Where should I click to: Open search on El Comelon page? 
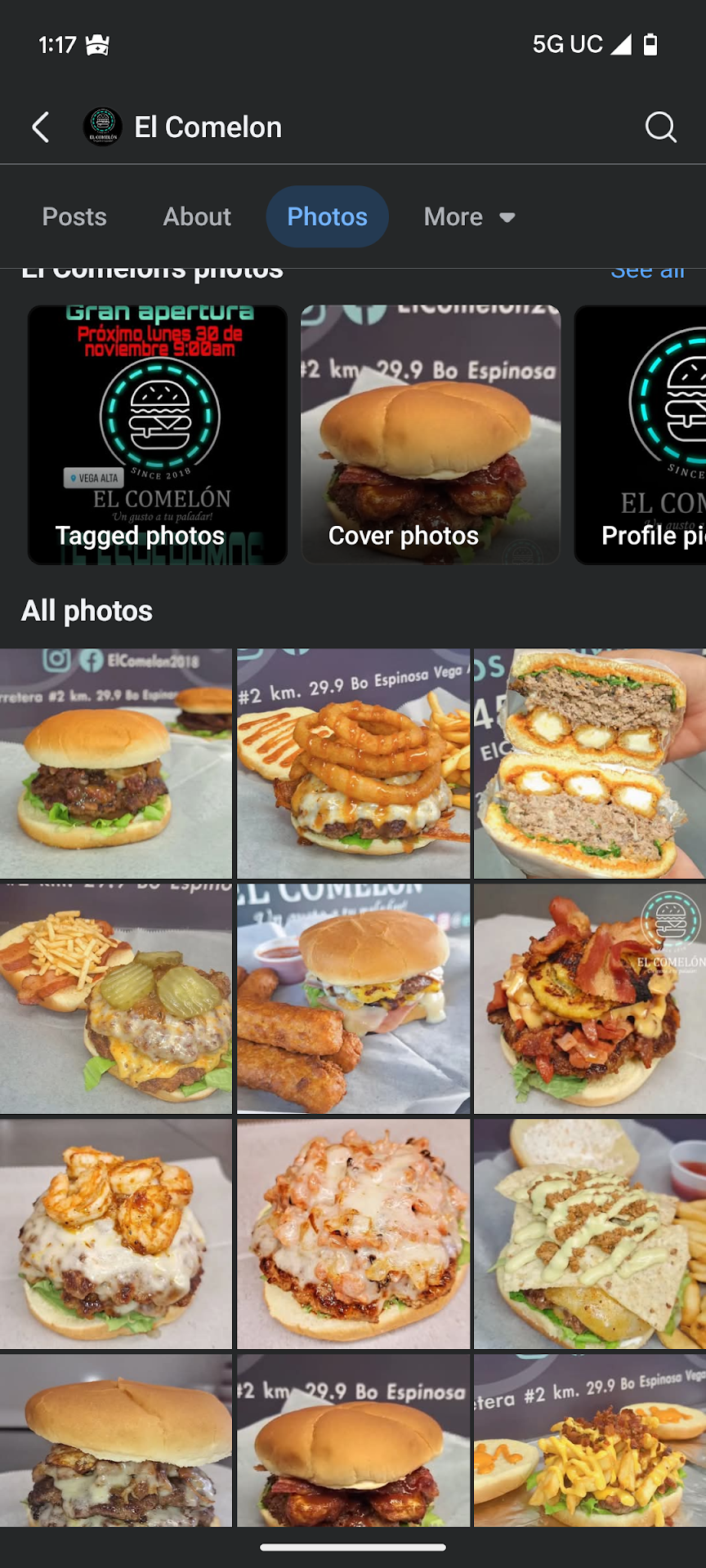[660, 127]
